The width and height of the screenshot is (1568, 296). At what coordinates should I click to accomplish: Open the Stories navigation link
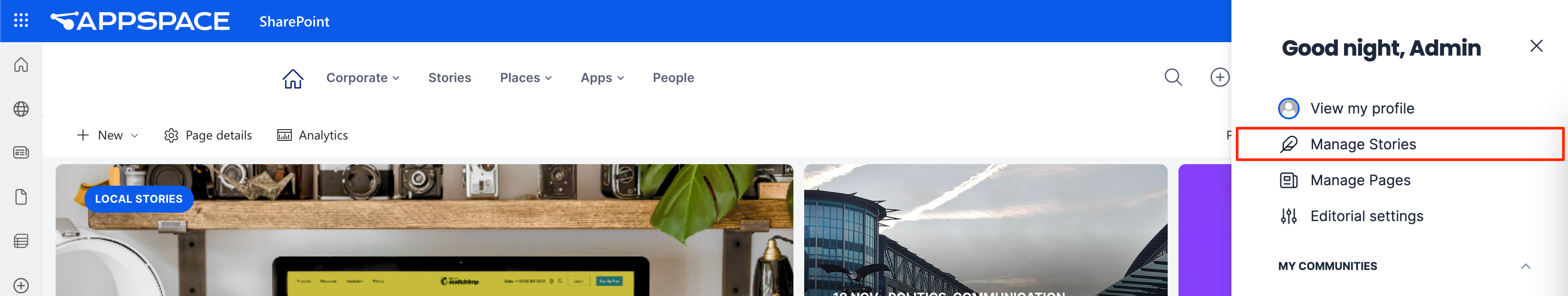pyautogui.click(x=449, y=78)
